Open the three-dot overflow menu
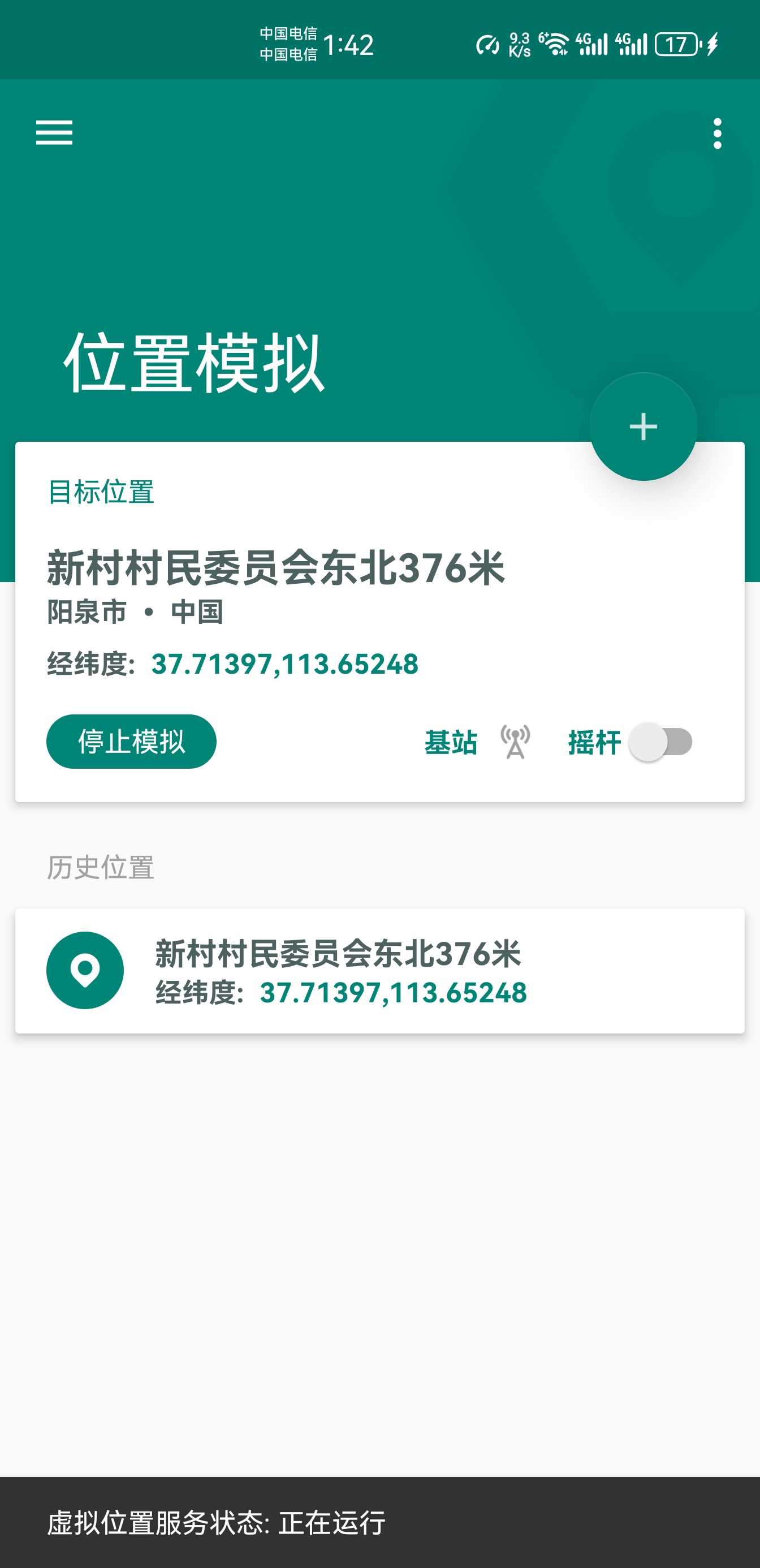This screenshot has height=1568, width=760. click(718, 133)
